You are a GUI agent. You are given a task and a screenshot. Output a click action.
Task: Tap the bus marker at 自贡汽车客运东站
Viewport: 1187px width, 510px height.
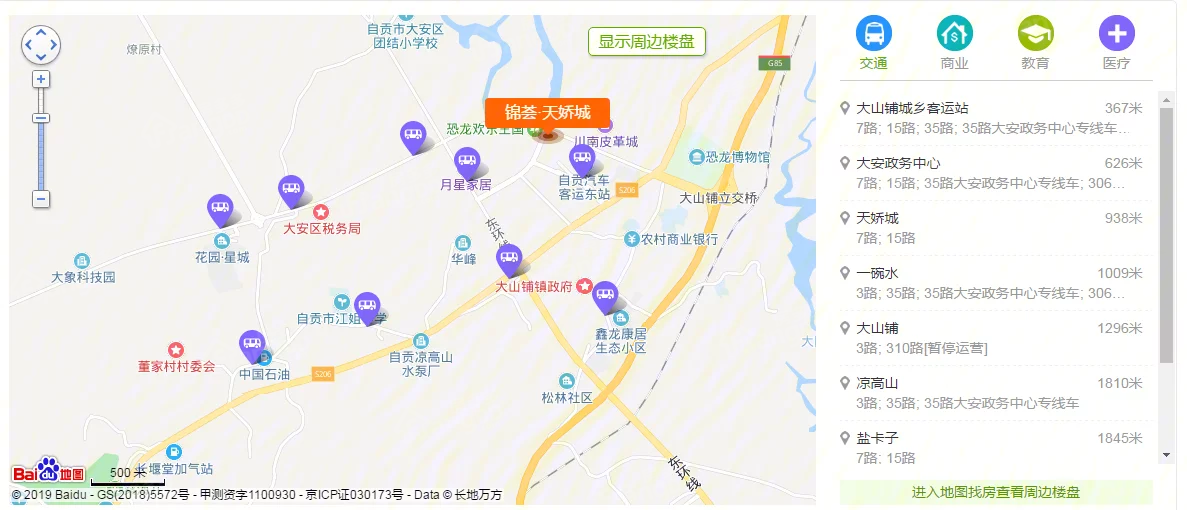581,157
